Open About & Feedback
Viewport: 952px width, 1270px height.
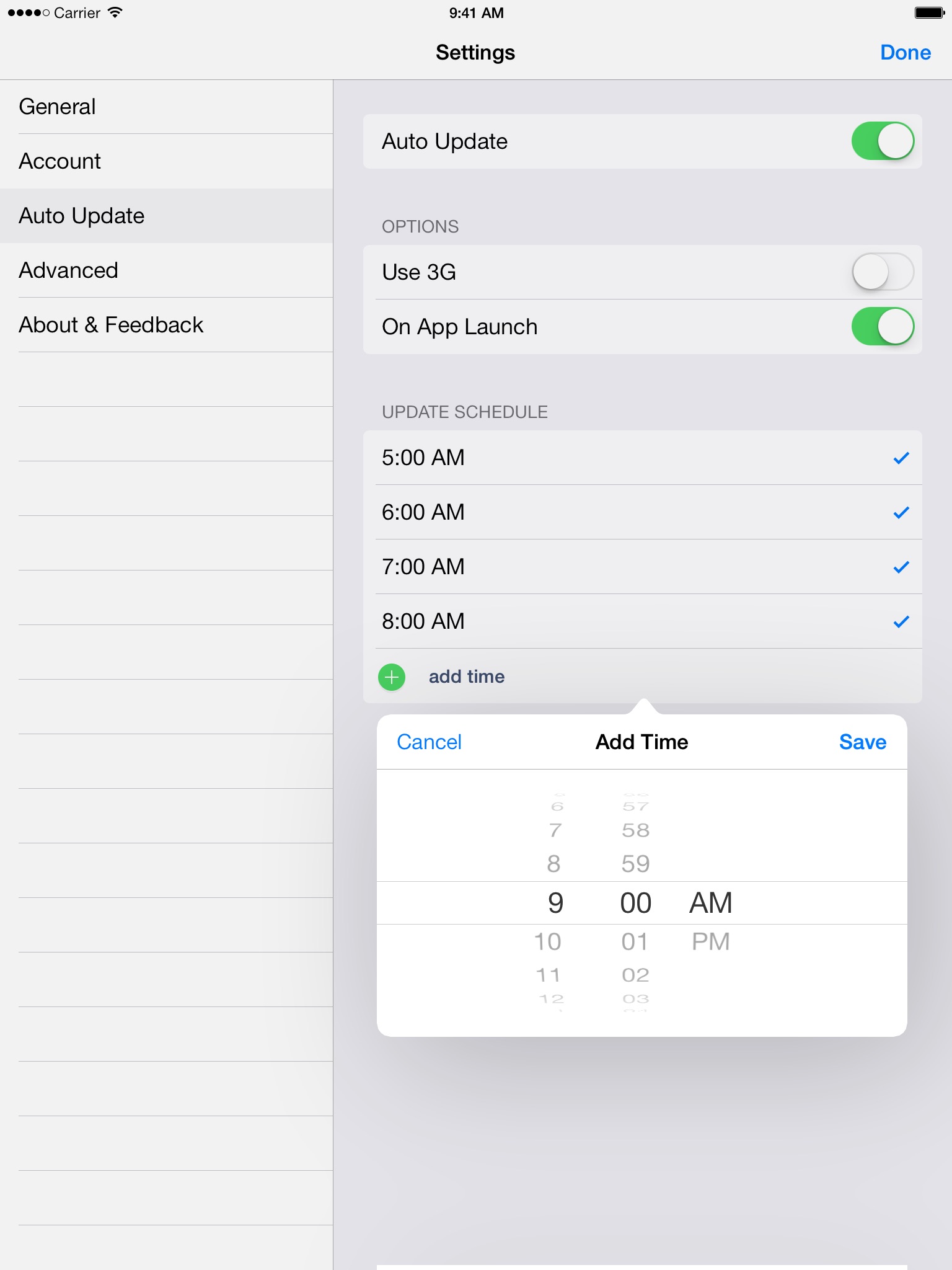pos(166,325)
